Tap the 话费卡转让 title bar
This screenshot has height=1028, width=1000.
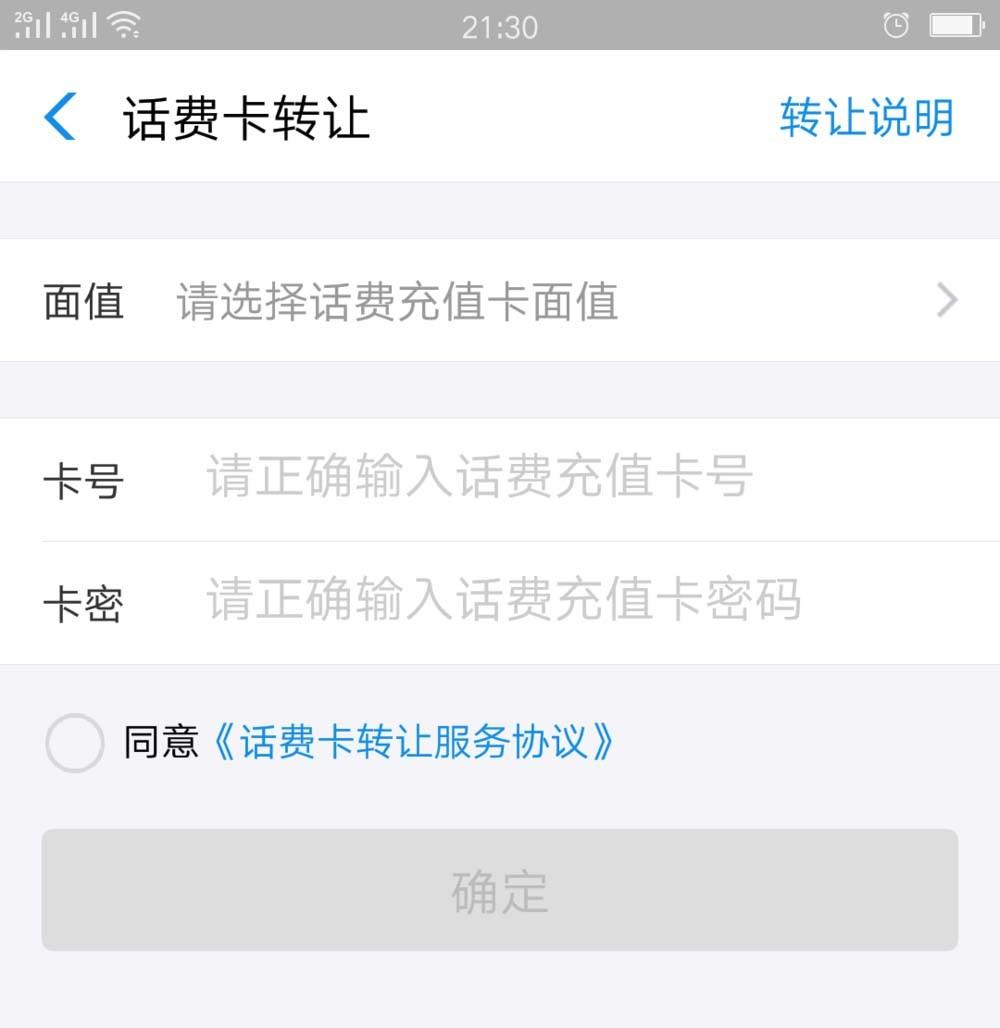[246, 116]
